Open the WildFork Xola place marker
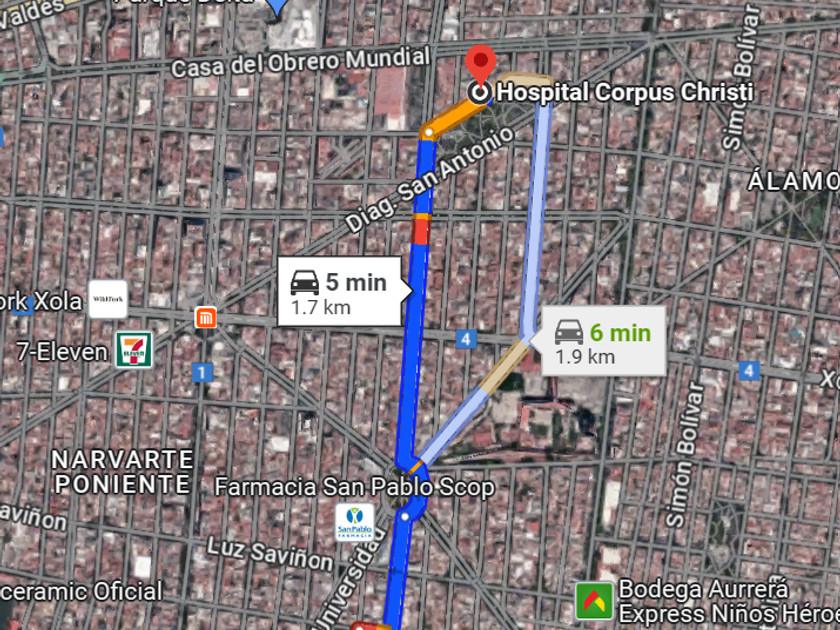This screenshot has height=630, width=840. pyautogui.click(x=107, y=299)
